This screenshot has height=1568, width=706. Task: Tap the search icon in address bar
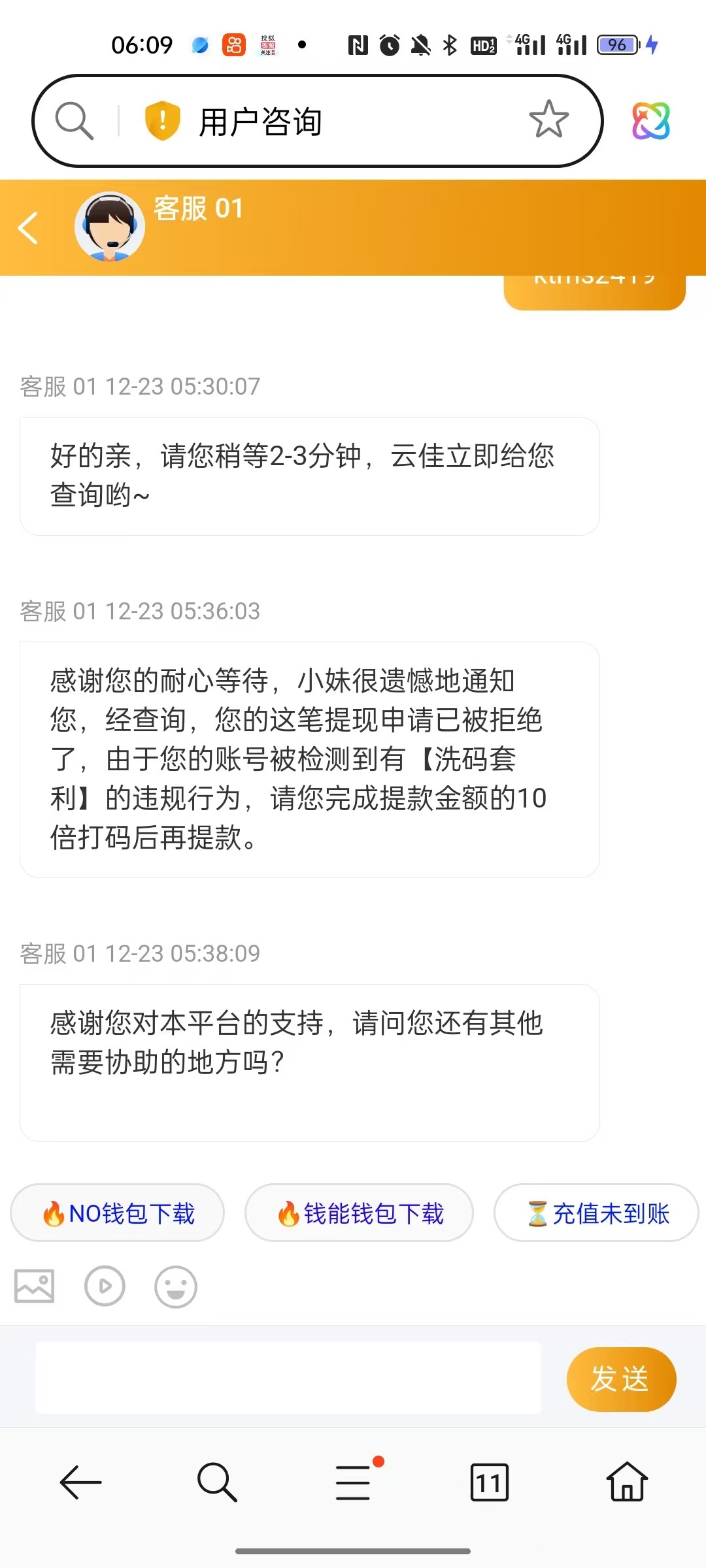(x=74, y=121)
